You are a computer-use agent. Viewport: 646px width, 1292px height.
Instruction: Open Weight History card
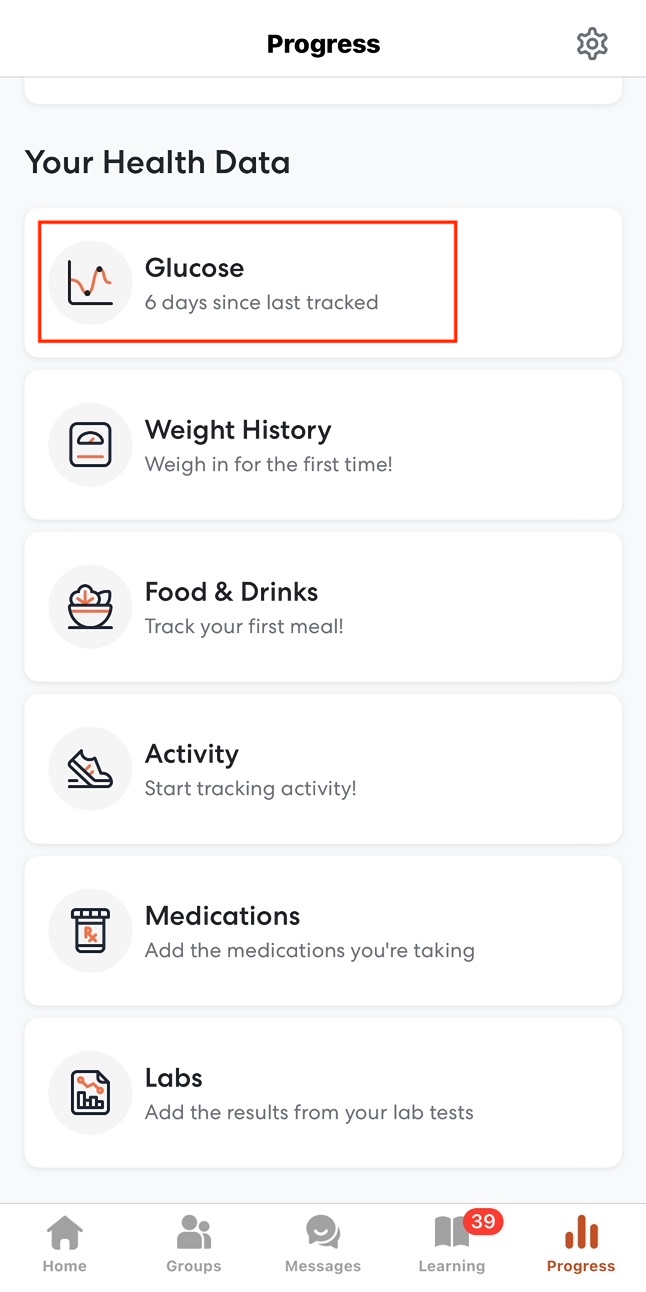tap(322, 445)
